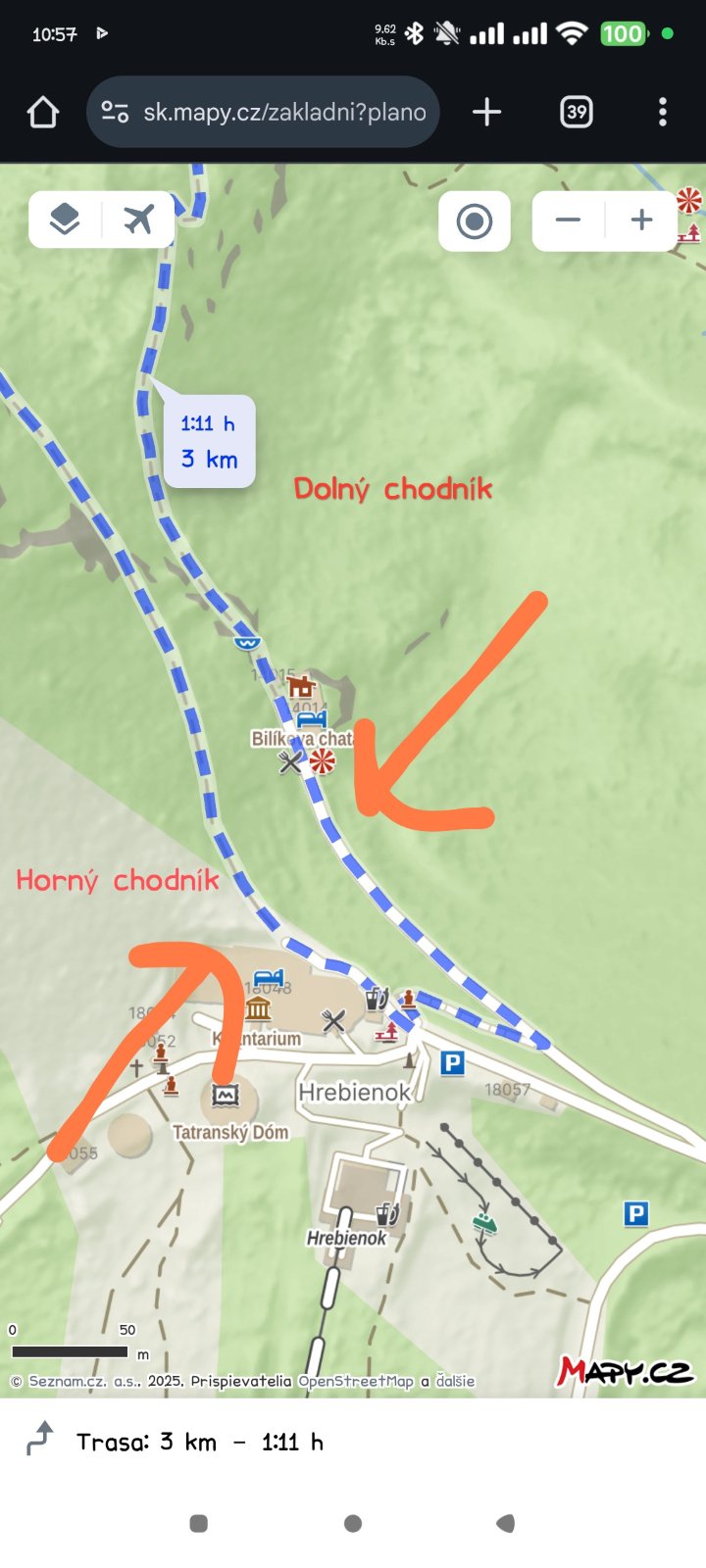Change the map layers
The image size is (706, 1568).
pyautogui.click(x=65, y=220)
